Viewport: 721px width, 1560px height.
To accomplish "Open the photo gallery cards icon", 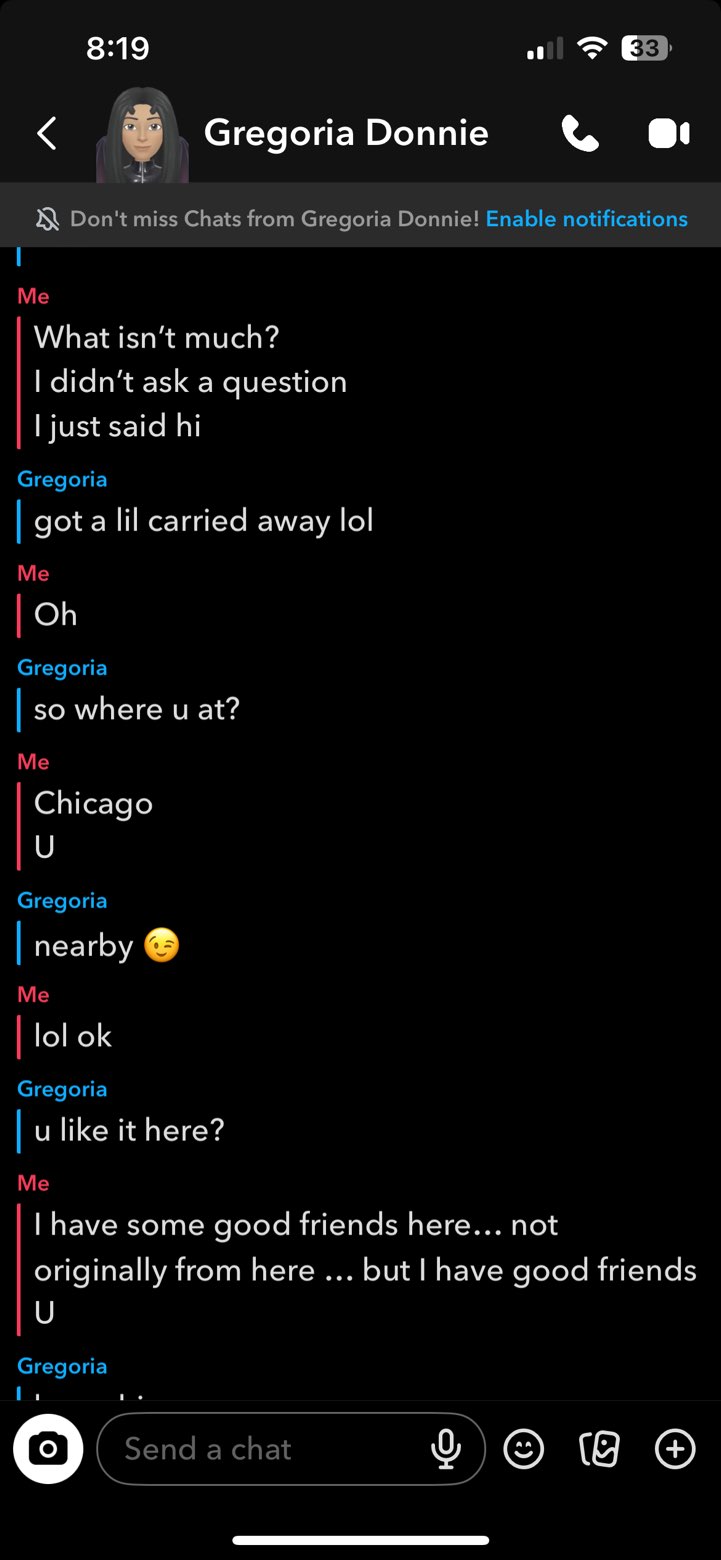I will click(599, 1449).
